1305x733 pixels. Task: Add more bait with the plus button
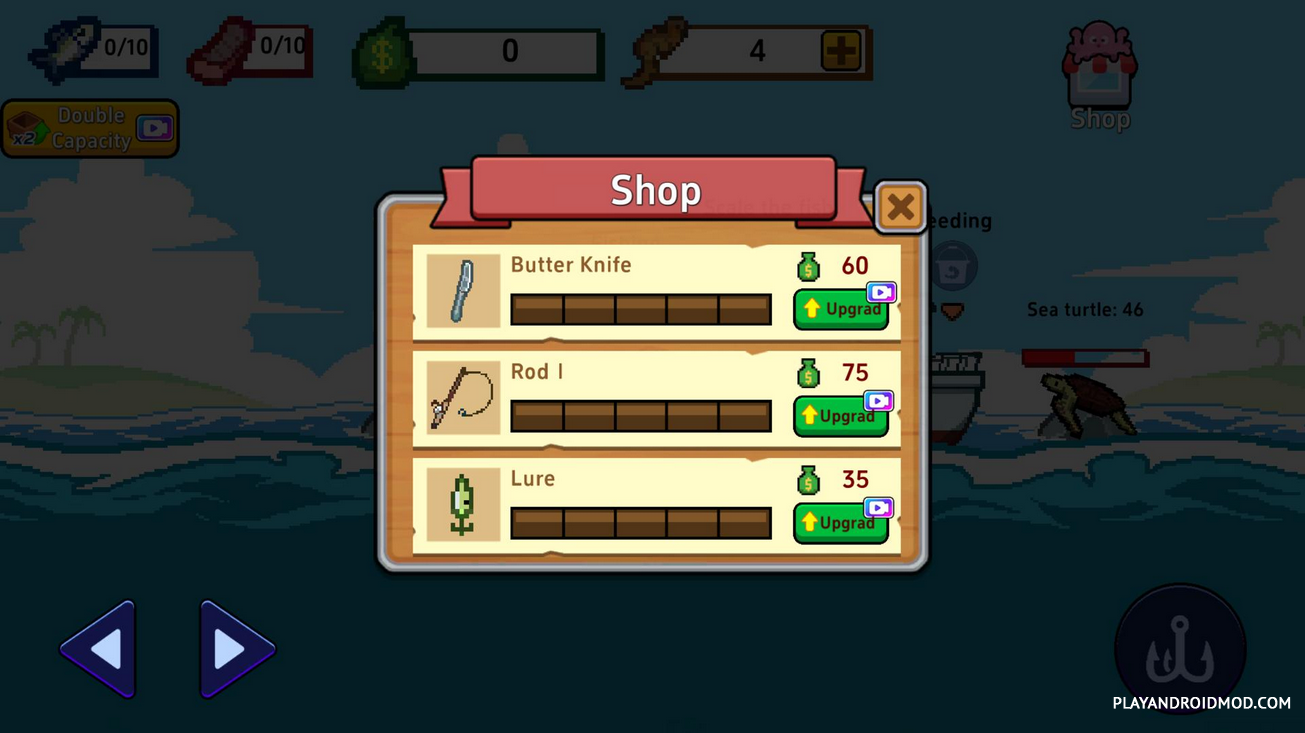(840, 51)
